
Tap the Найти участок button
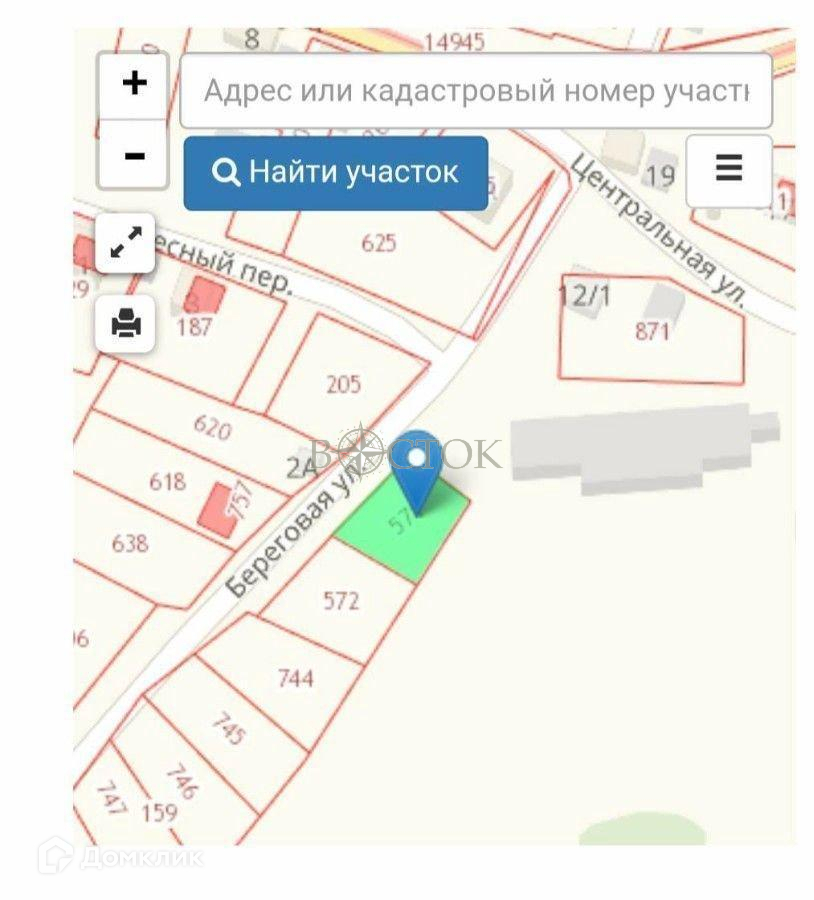(x=336, y=173)
